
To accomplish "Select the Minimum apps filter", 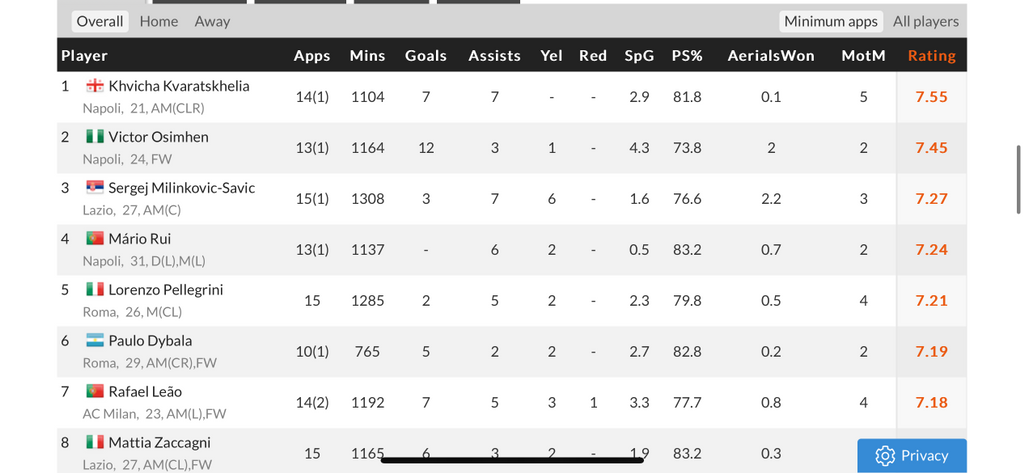I will coord(830,21).
